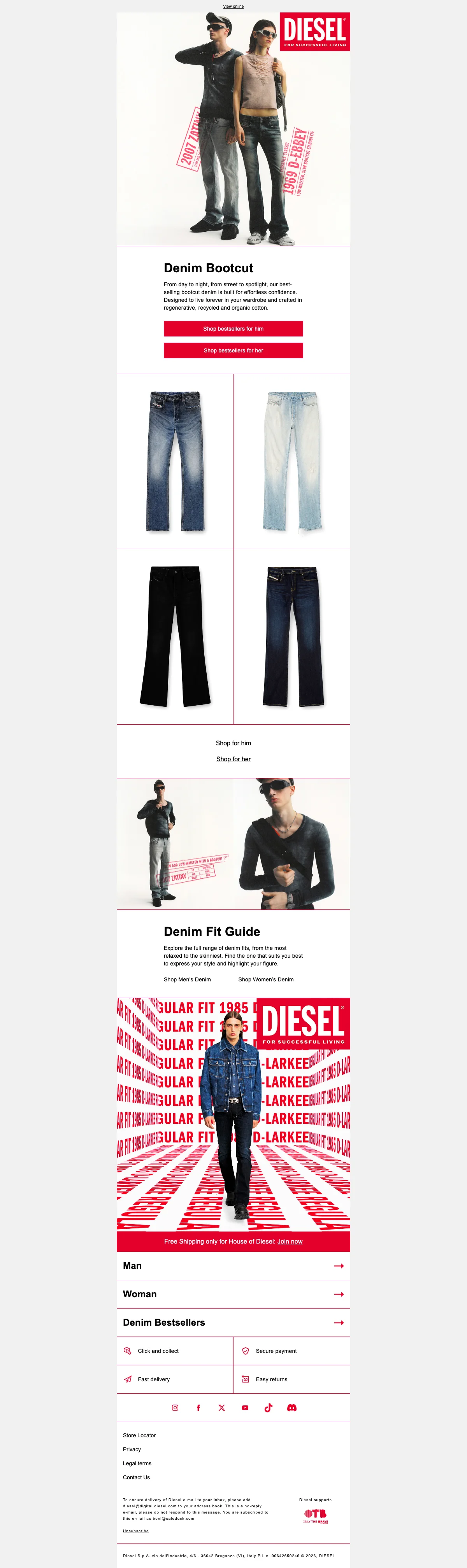Open the light-wash jeans product tile
The height and width of the screenshot is (1568, 467).
(292, 461)
